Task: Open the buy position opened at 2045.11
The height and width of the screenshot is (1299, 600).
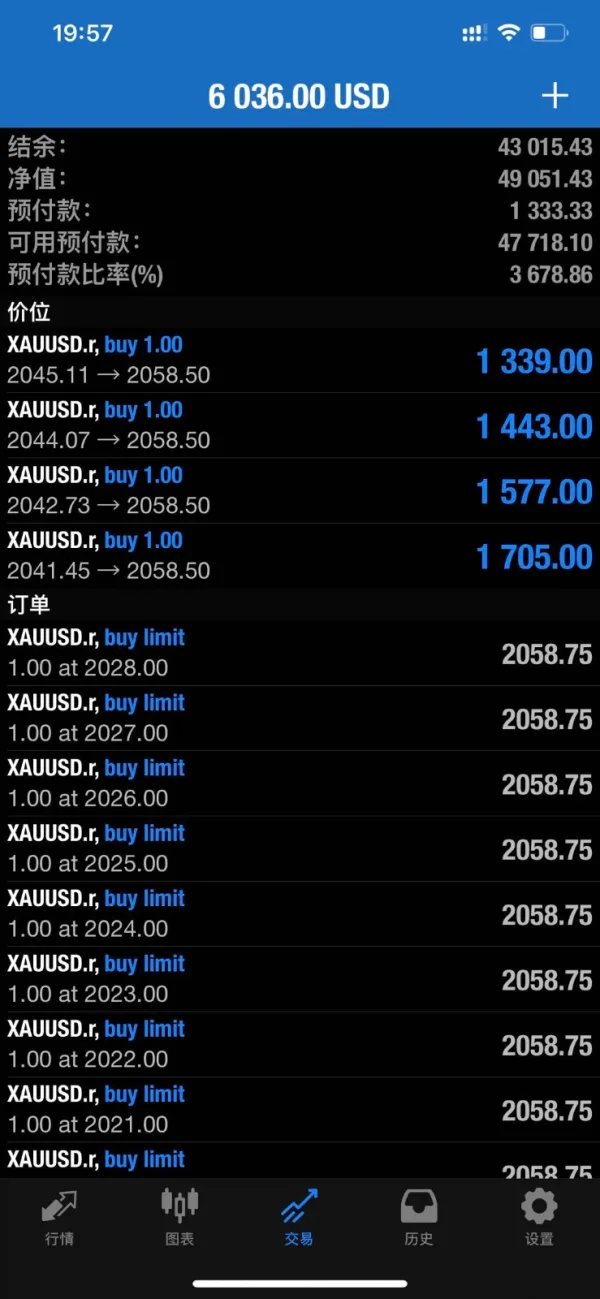Action: point(300,360)
